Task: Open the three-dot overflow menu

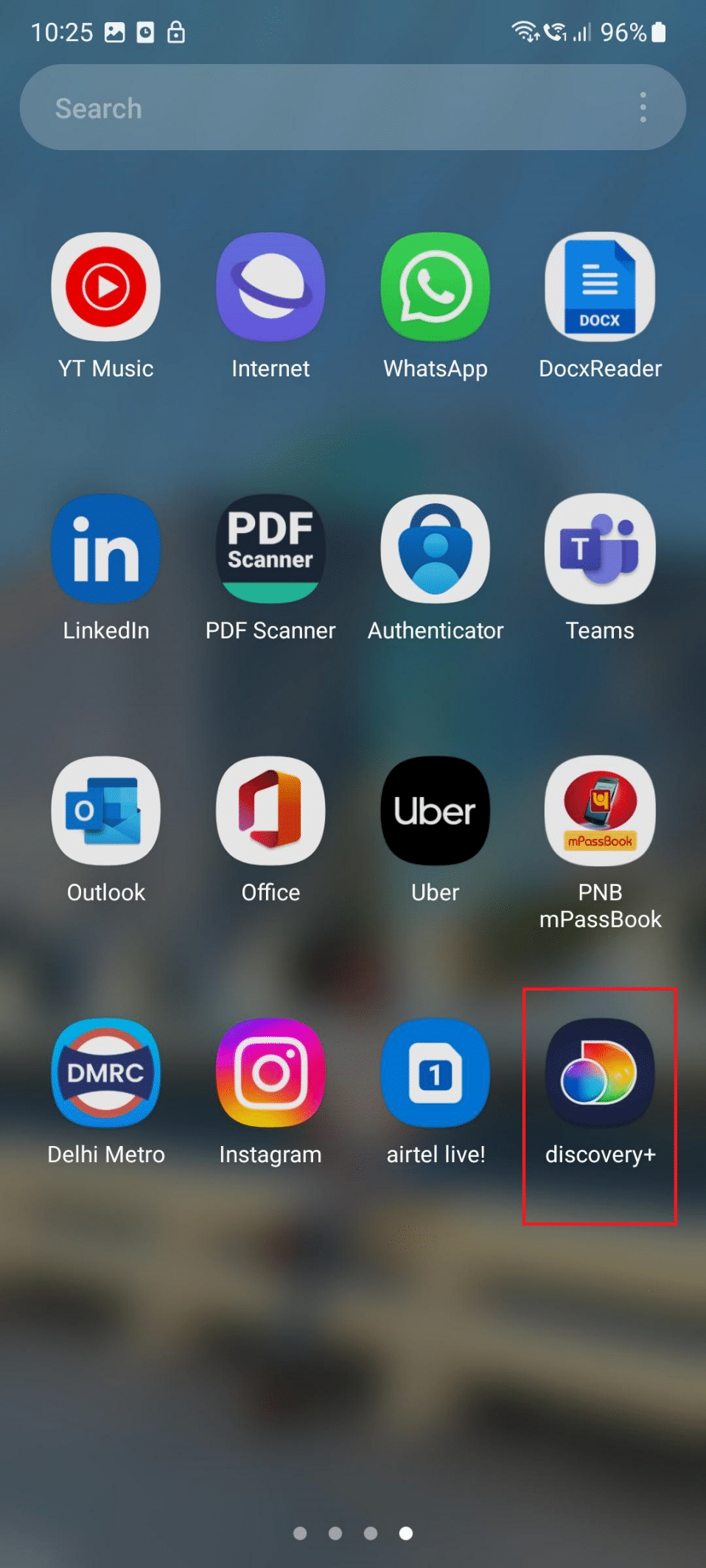Action: coord(643,108)
